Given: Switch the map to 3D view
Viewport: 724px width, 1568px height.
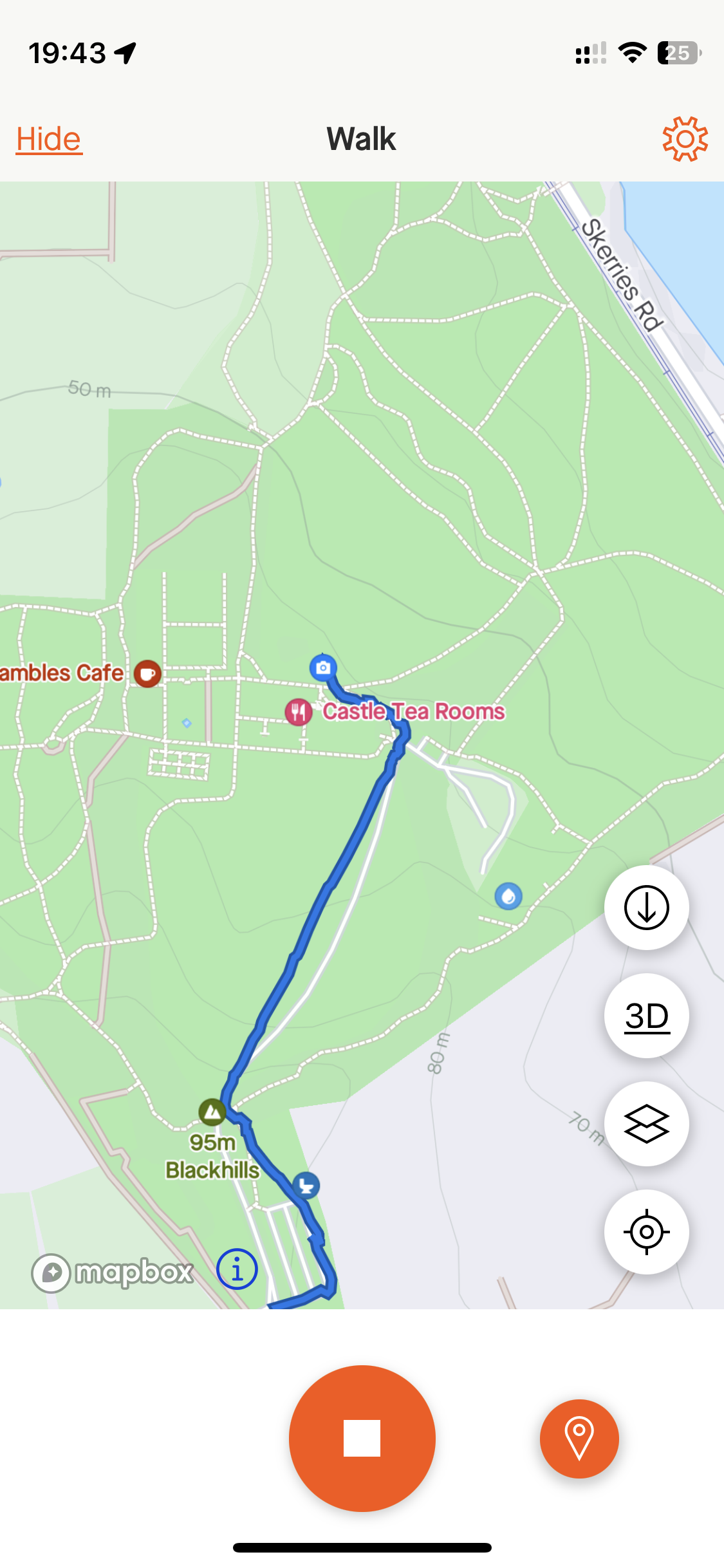Looking at the screenshot, I should pyautogui.click(x=646, y=1016).
